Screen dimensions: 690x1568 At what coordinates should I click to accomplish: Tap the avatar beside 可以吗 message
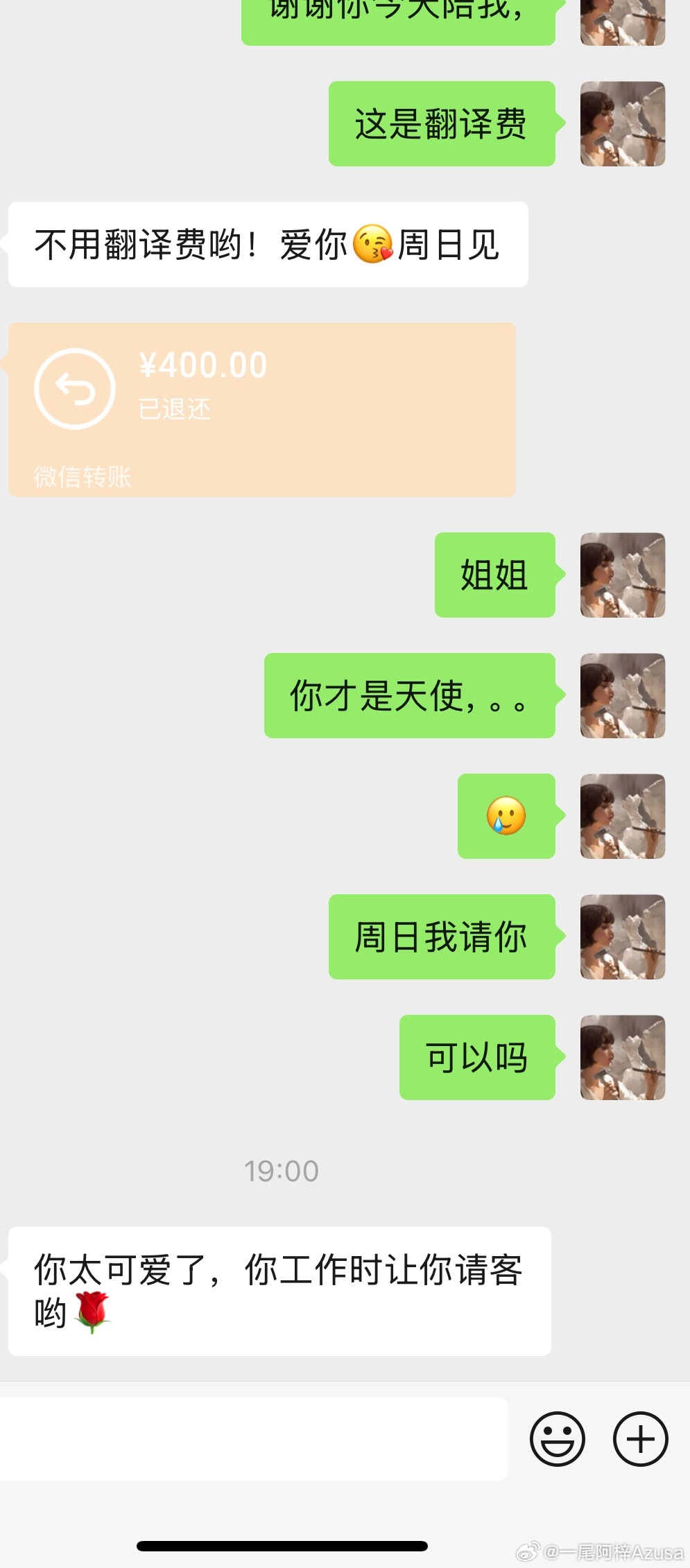[x=622, y=1057]
